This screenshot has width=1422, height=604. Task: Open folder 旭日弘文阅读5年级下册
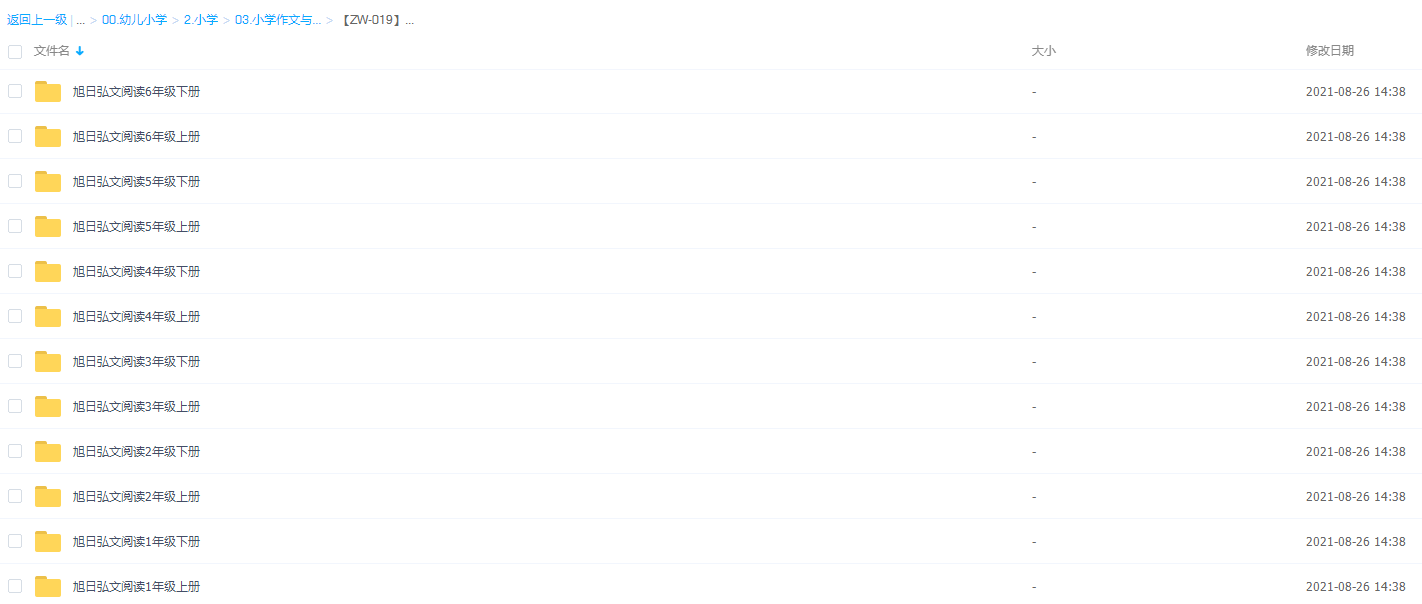click(136, 182)
